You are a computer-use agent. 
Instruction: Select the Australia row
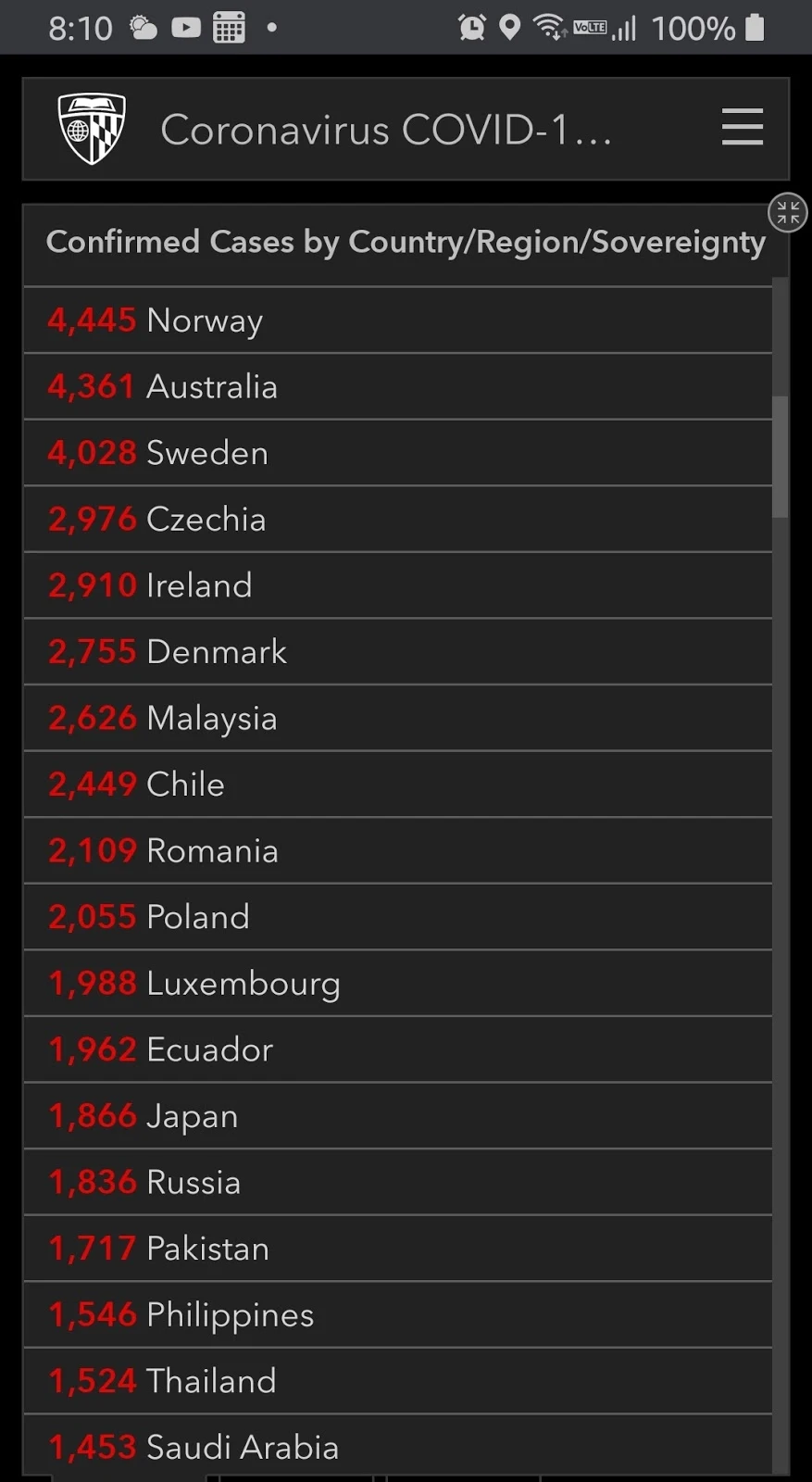coord(398,387)
